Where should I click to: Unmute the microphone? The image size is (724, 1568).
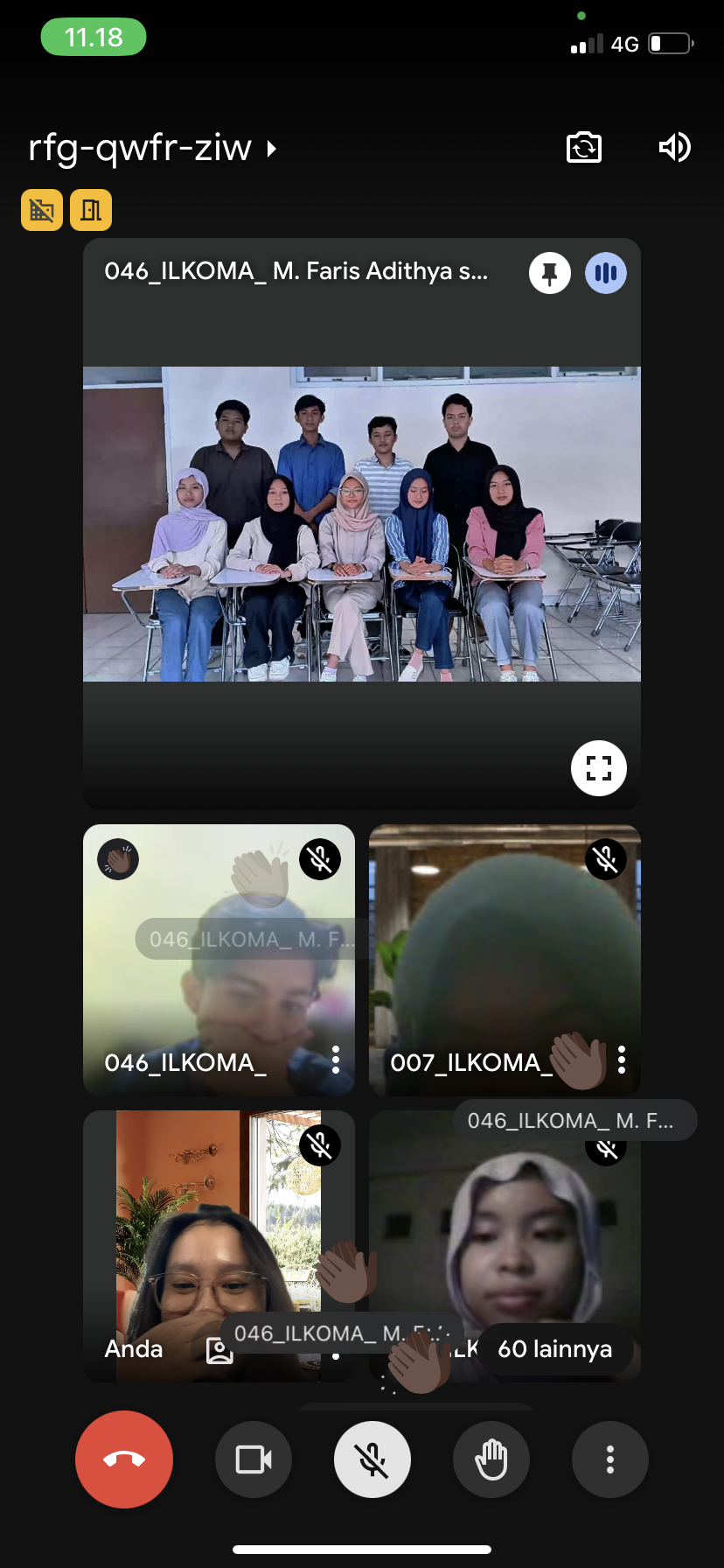pos(372,1459)
